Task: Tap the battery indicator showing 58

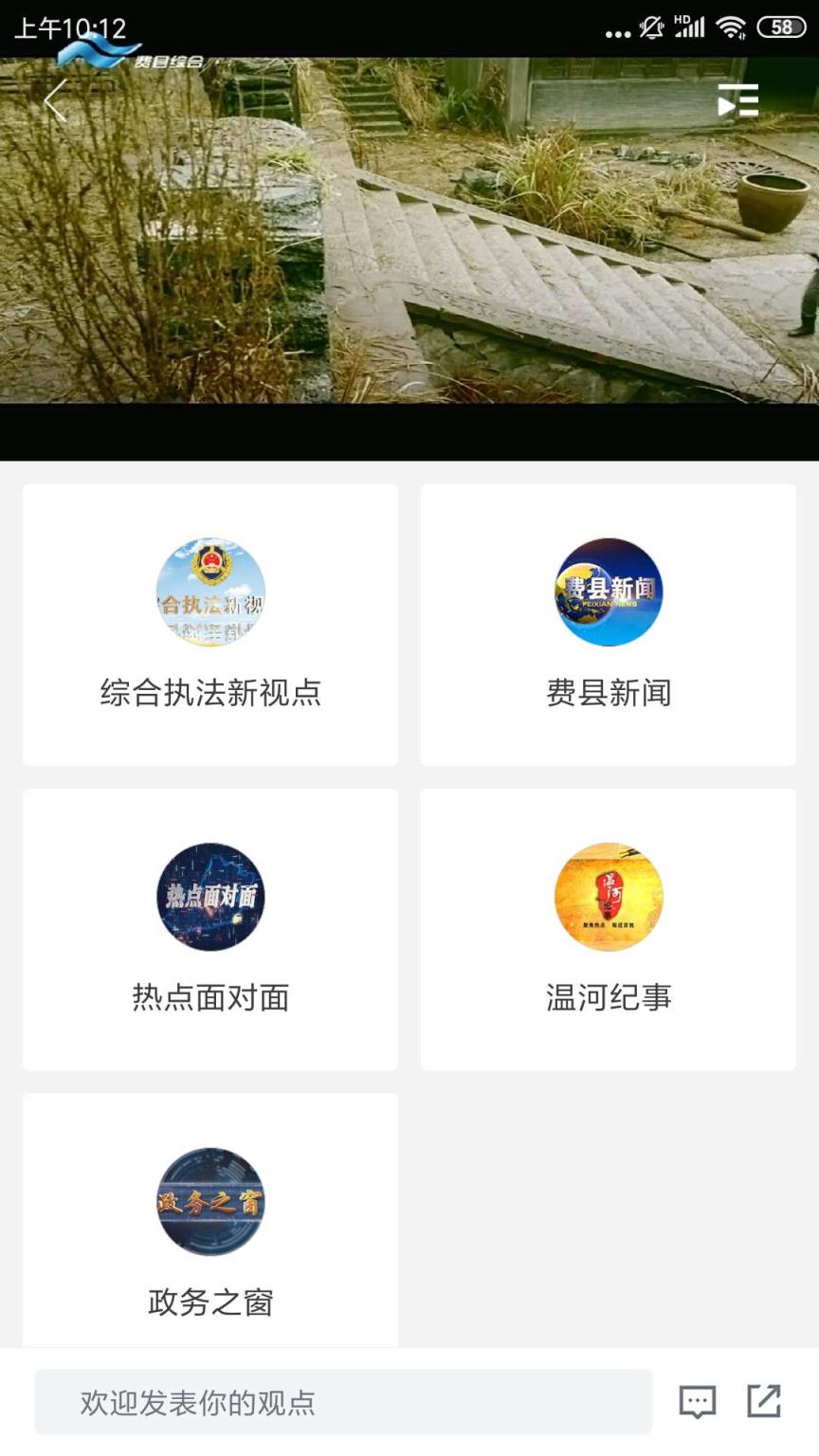Action: (x=783, y=27)
